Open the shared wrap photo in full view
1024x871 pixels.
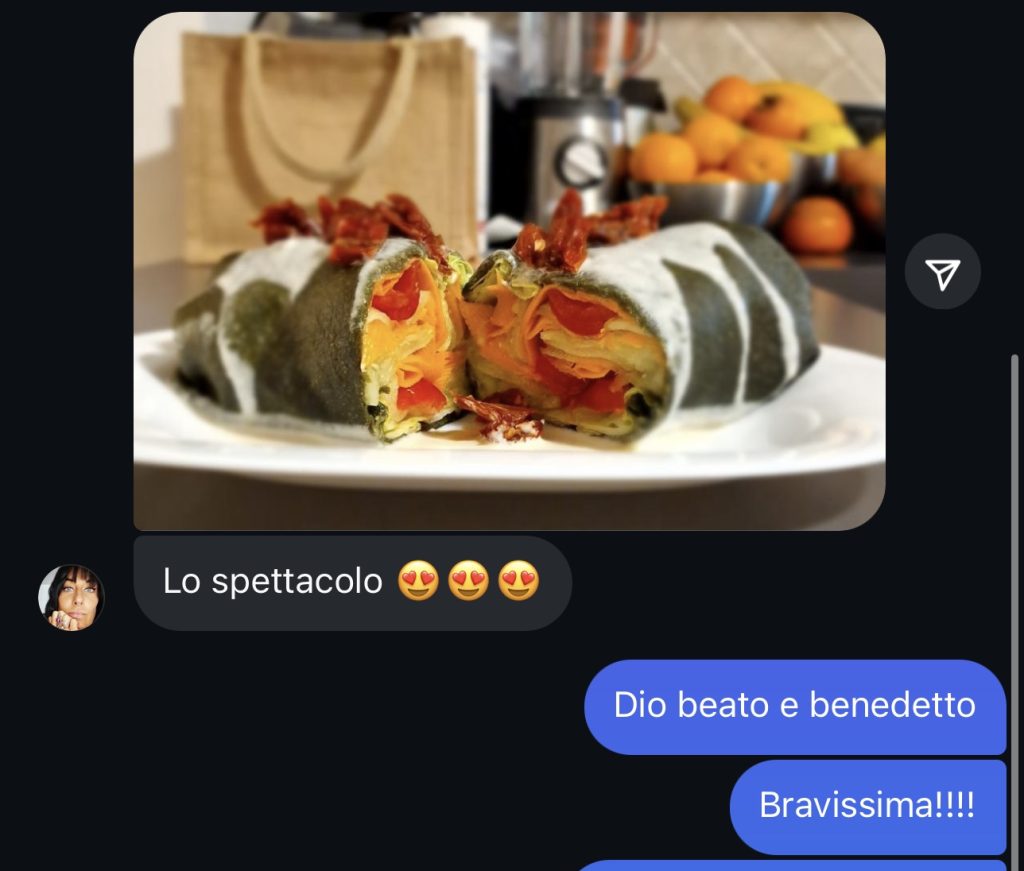pyautogui.click(x=509, y=271)
